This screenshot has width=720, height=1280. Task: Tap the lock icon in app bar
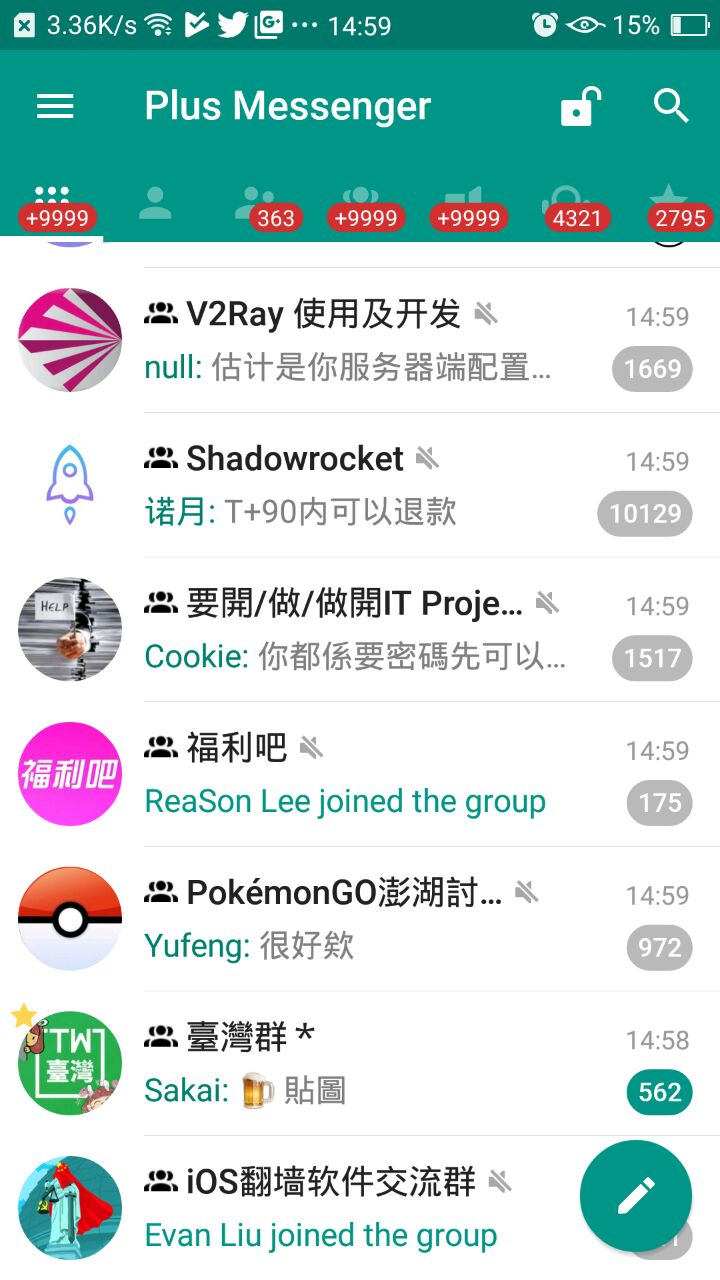[x=580, y=106]
